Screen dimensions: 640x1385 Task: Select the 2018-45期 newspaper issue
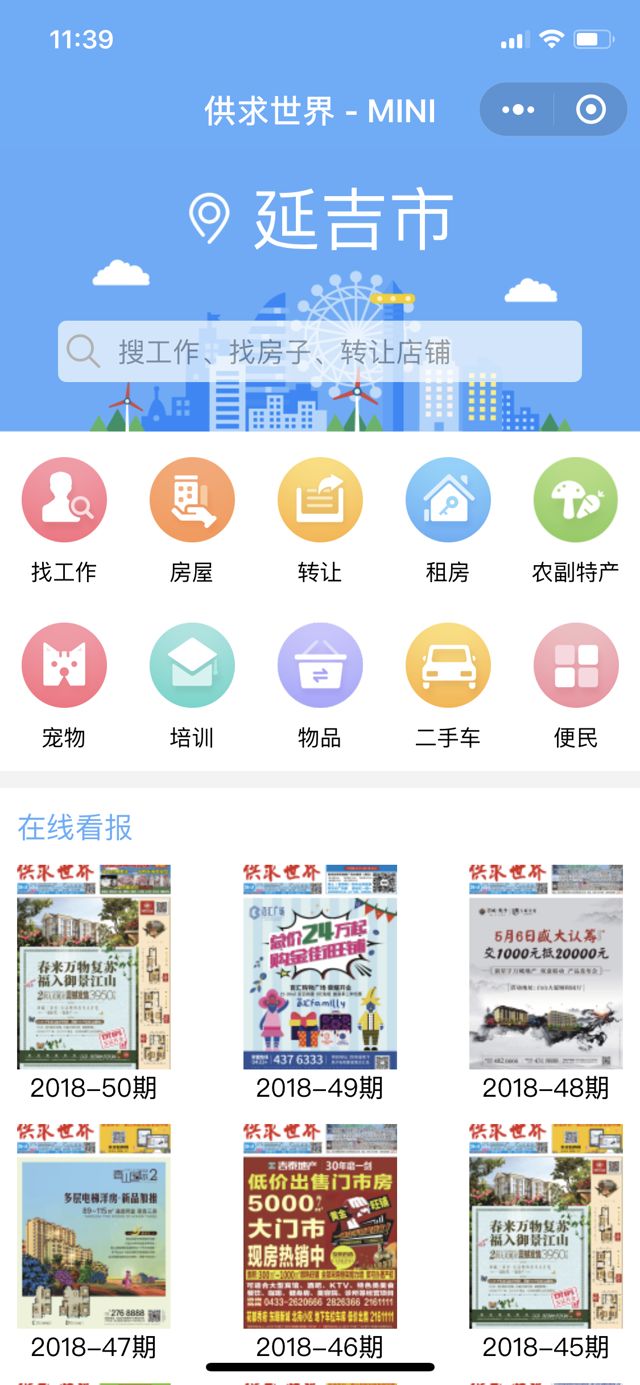tap(546, 1226)
